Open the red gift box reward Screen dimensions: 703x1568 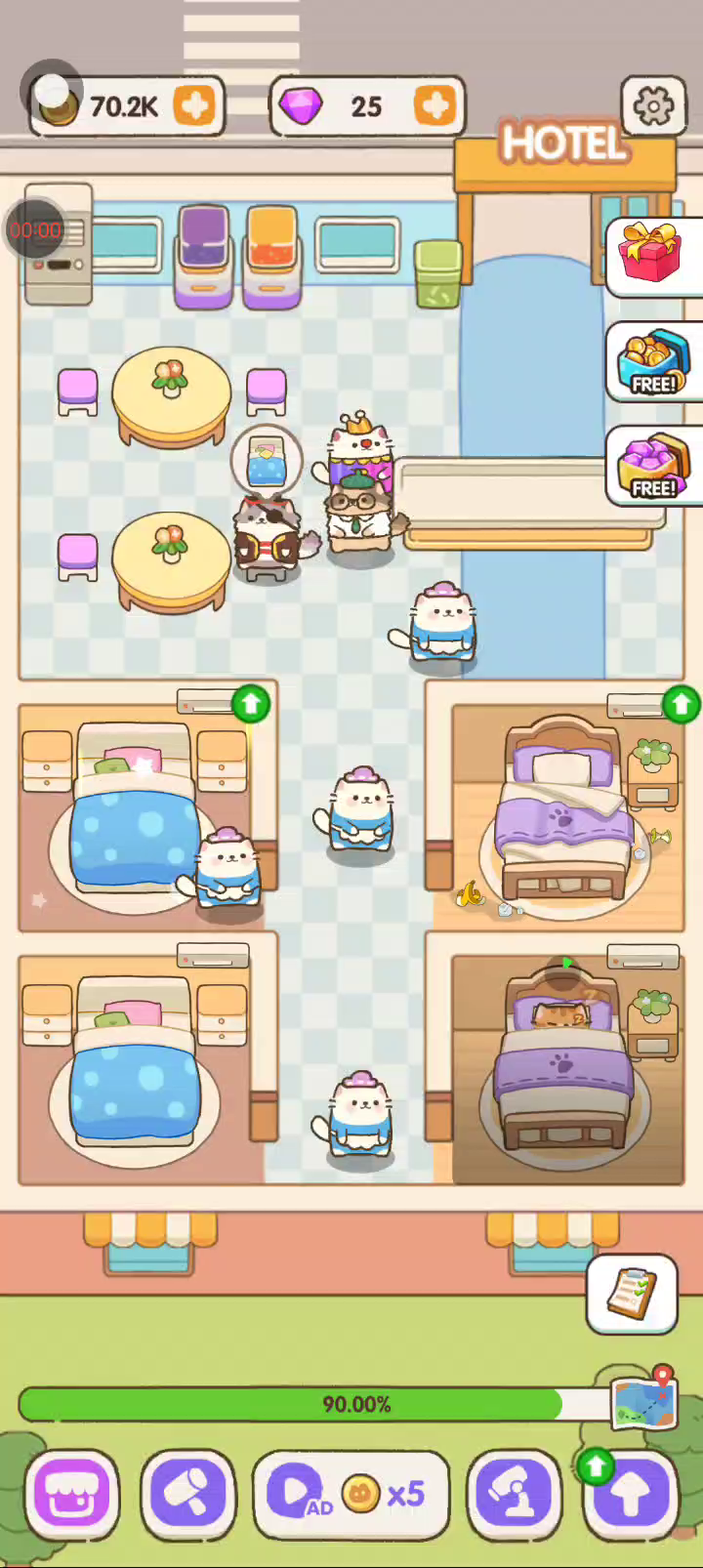click(x=652, y=255)
